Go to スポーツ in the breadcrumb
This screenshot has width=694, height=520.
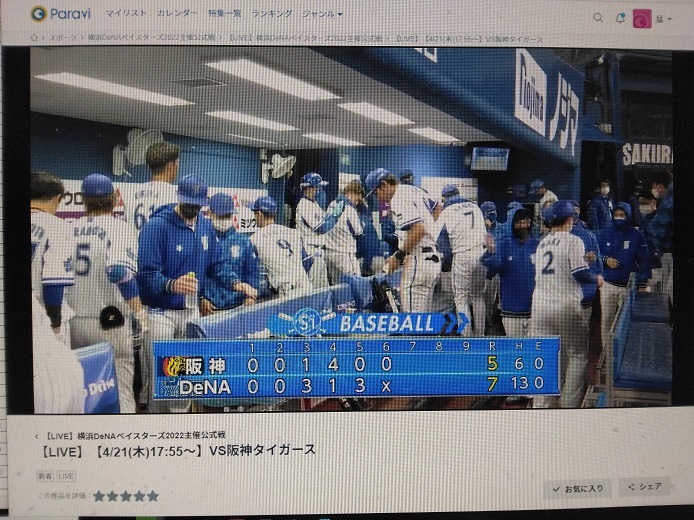pos(63,39)
